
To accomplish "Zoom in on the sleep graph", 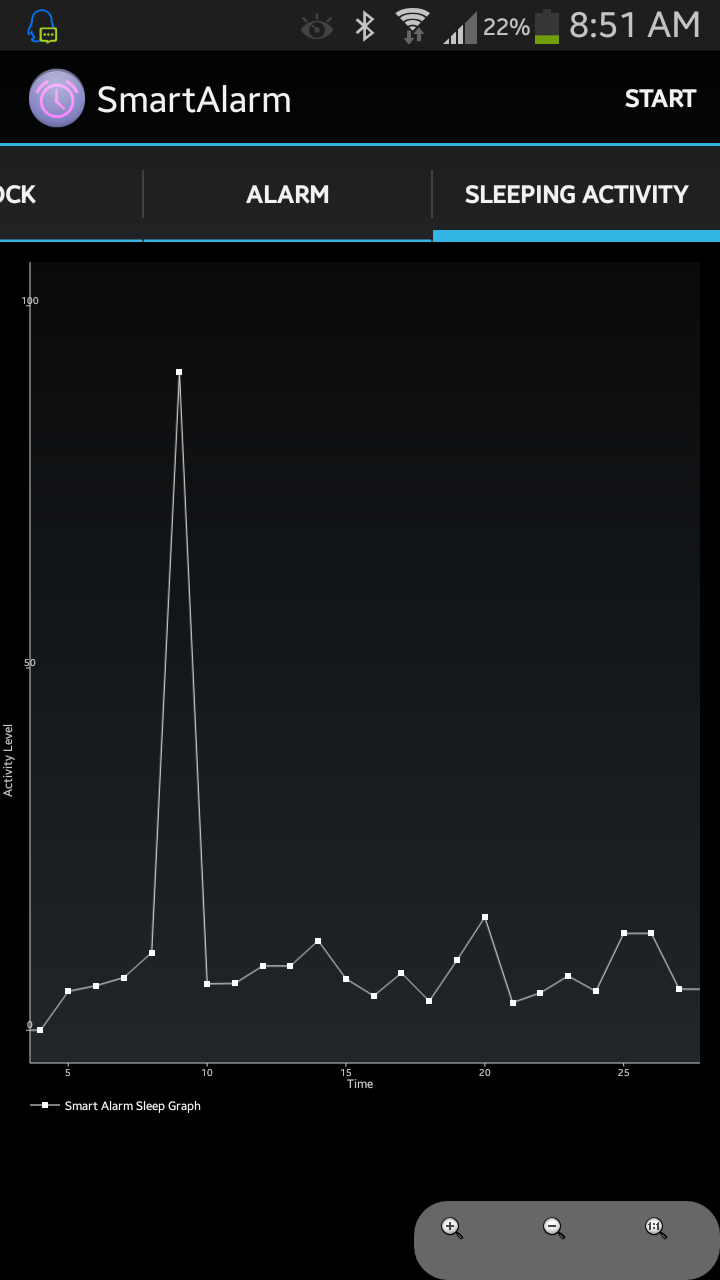I will 452,1227.
